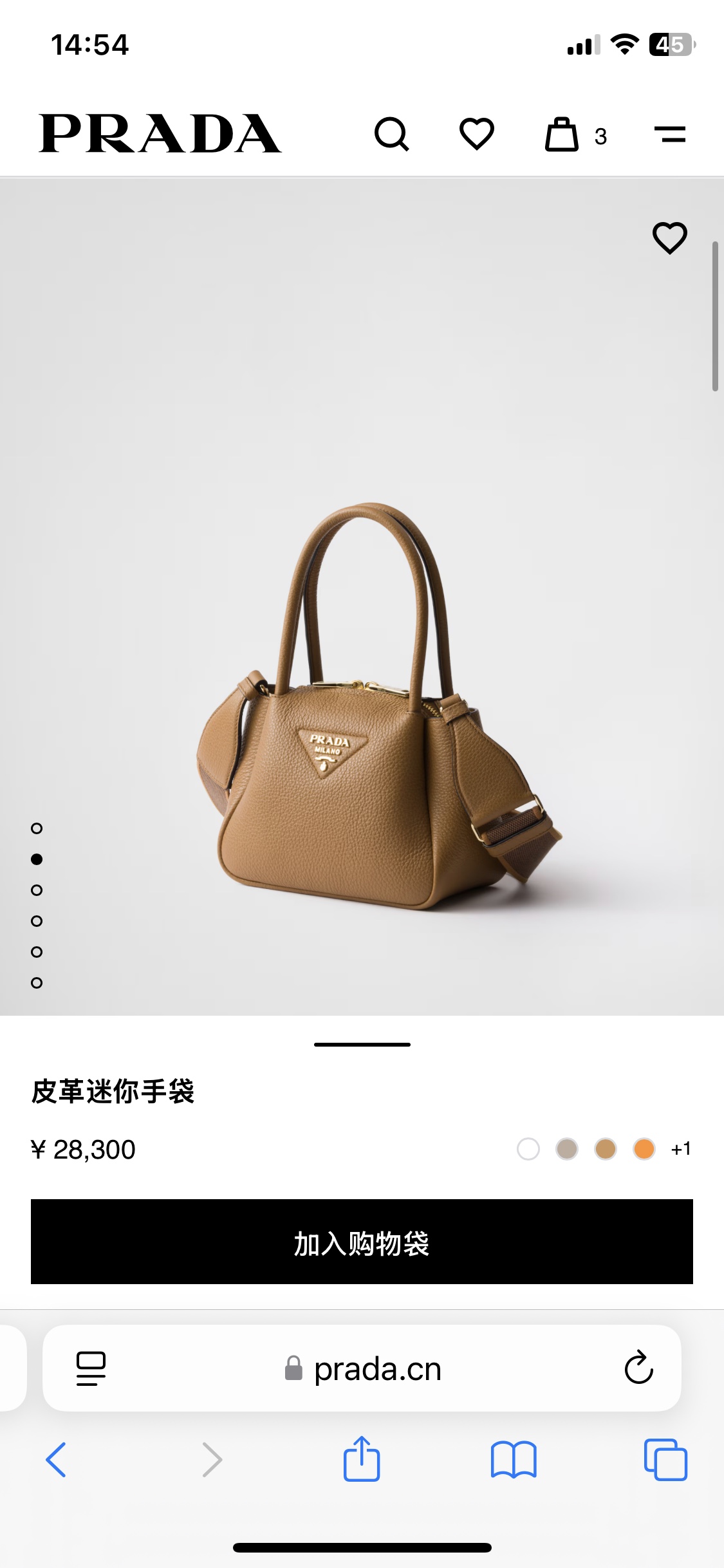Show the +1 additional color

tap(681, 1149)
